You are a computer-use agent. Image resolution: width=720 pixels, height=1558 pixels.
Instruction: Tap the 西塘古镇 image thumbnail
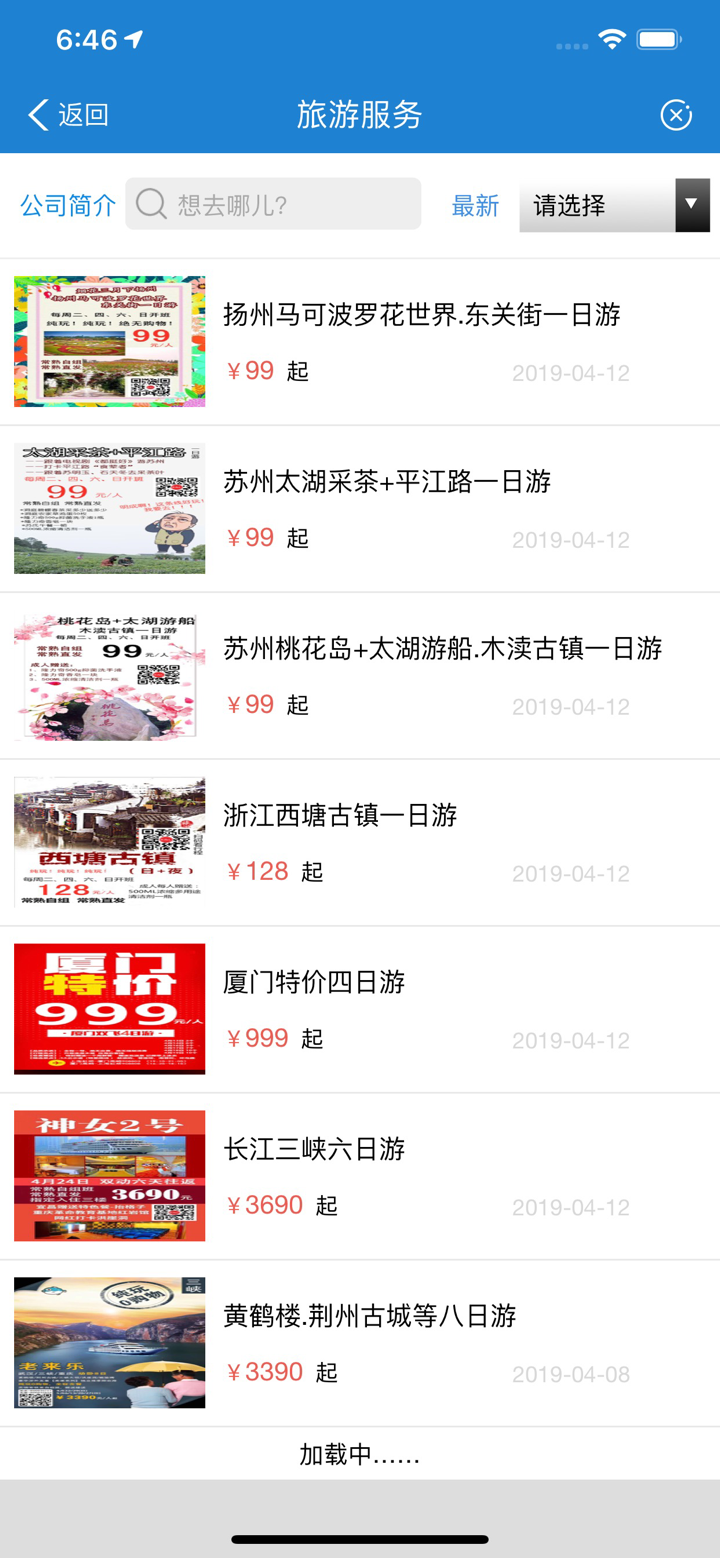[108, 841]
